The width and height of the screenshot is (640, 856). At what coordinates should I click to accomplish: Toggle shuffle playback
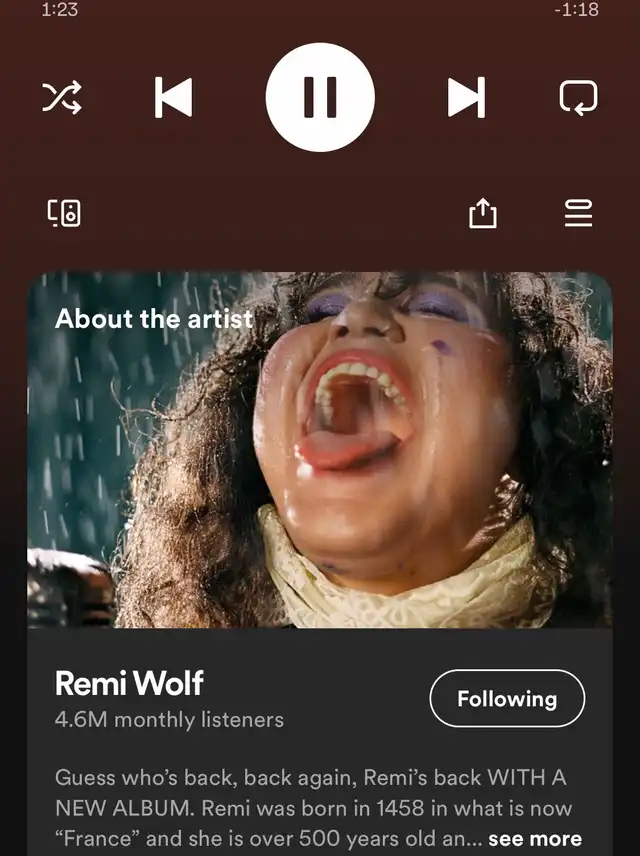[x=62, y=97]
